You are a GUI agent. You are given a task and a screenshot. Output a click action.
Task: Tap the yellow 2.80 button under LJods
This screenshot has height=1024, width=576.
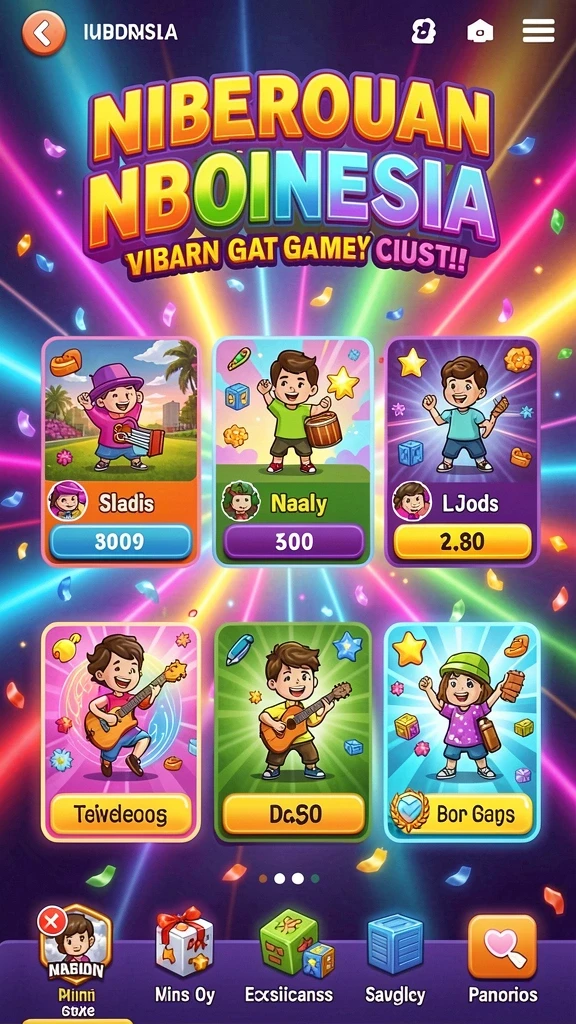pyautogui.click(x=462, y=541)
